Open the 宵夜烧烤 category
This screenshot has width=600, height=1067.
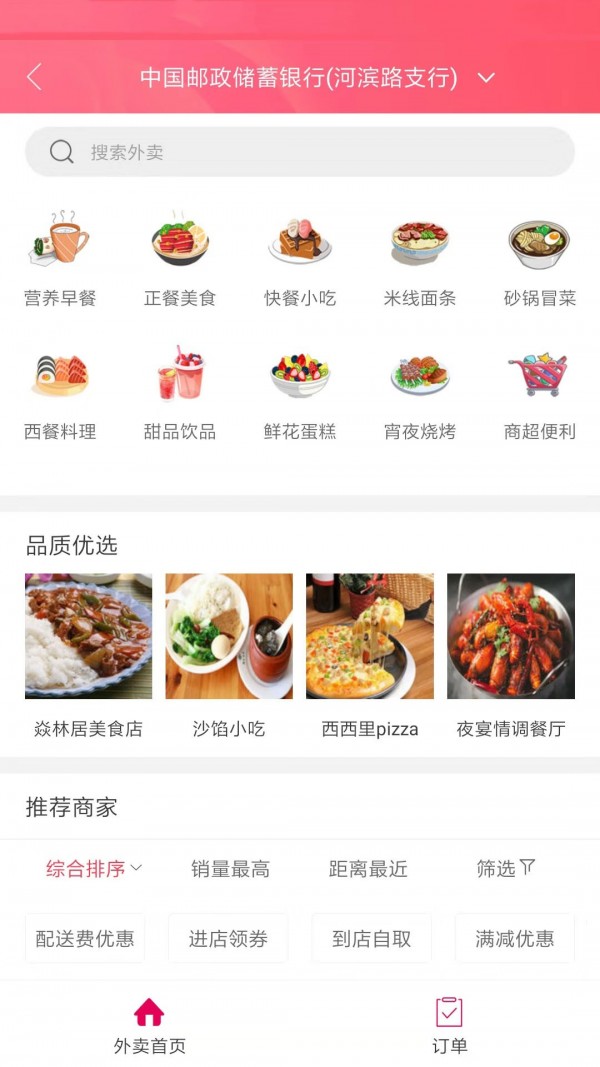(420, 392)
